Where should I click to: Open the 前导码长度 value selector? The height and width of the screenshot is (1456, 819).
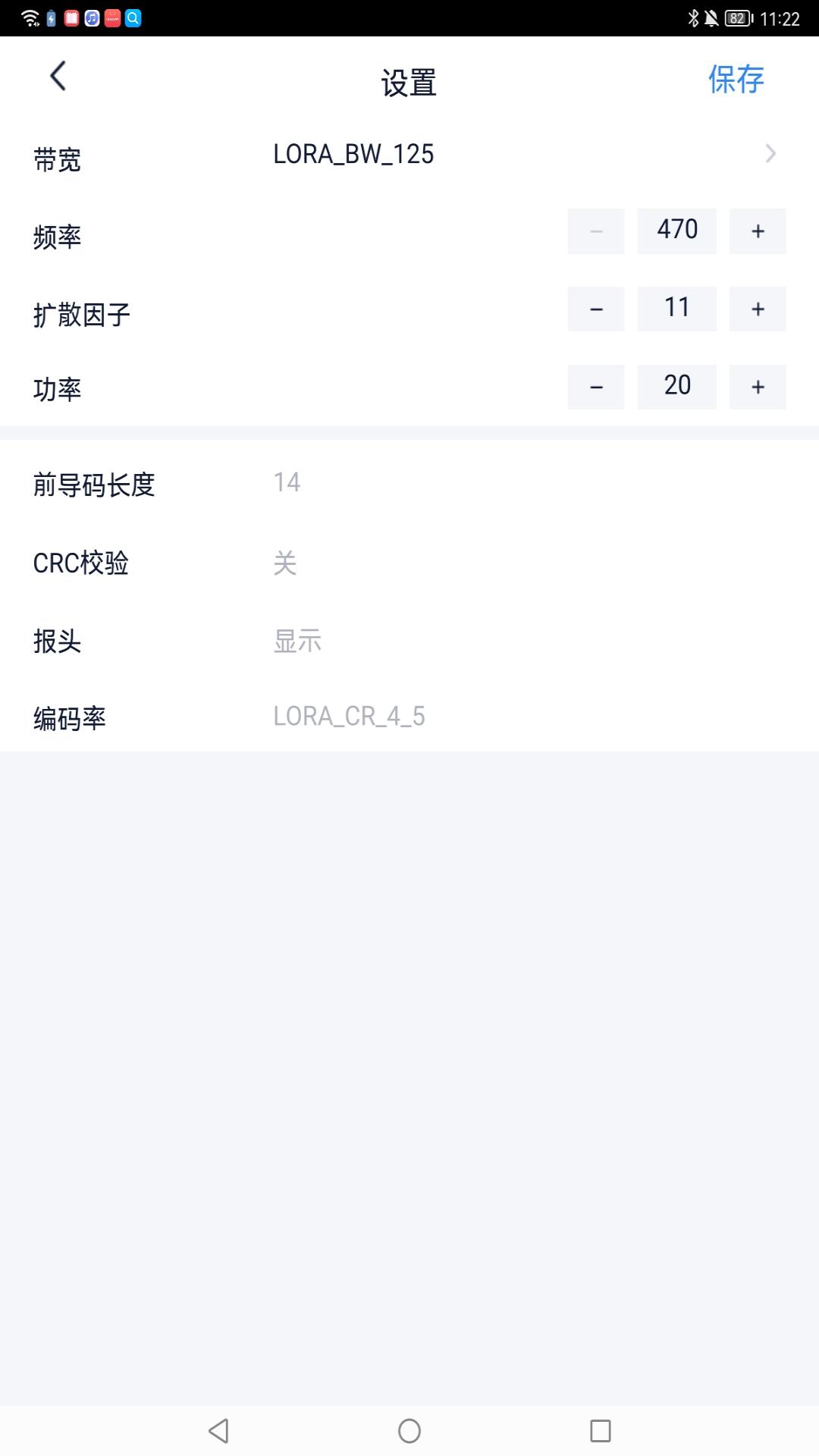(x=287, y=483)
